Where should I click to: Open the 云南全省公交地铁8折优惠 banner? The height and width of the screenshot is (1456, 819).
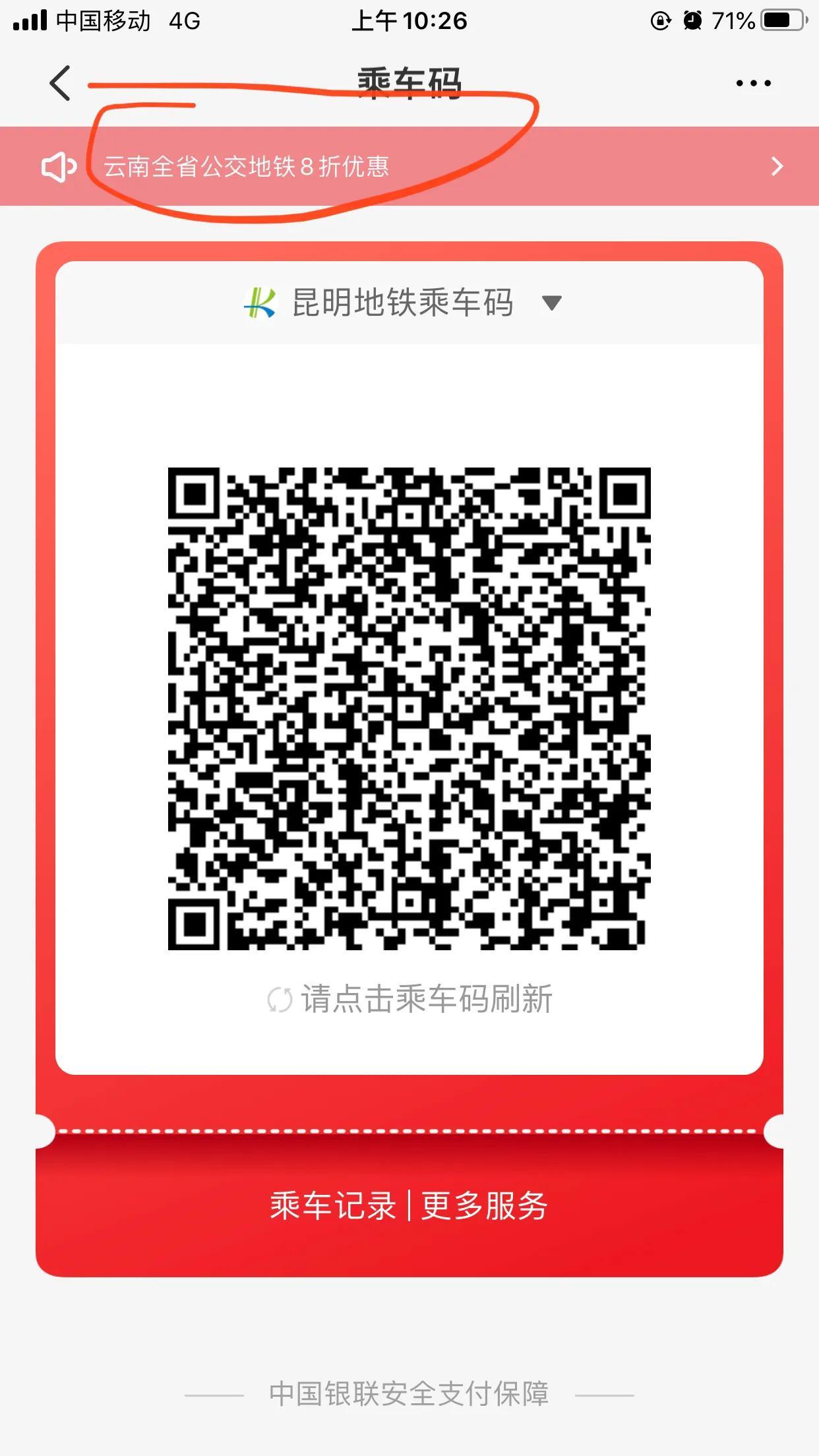tap(409, 166)
